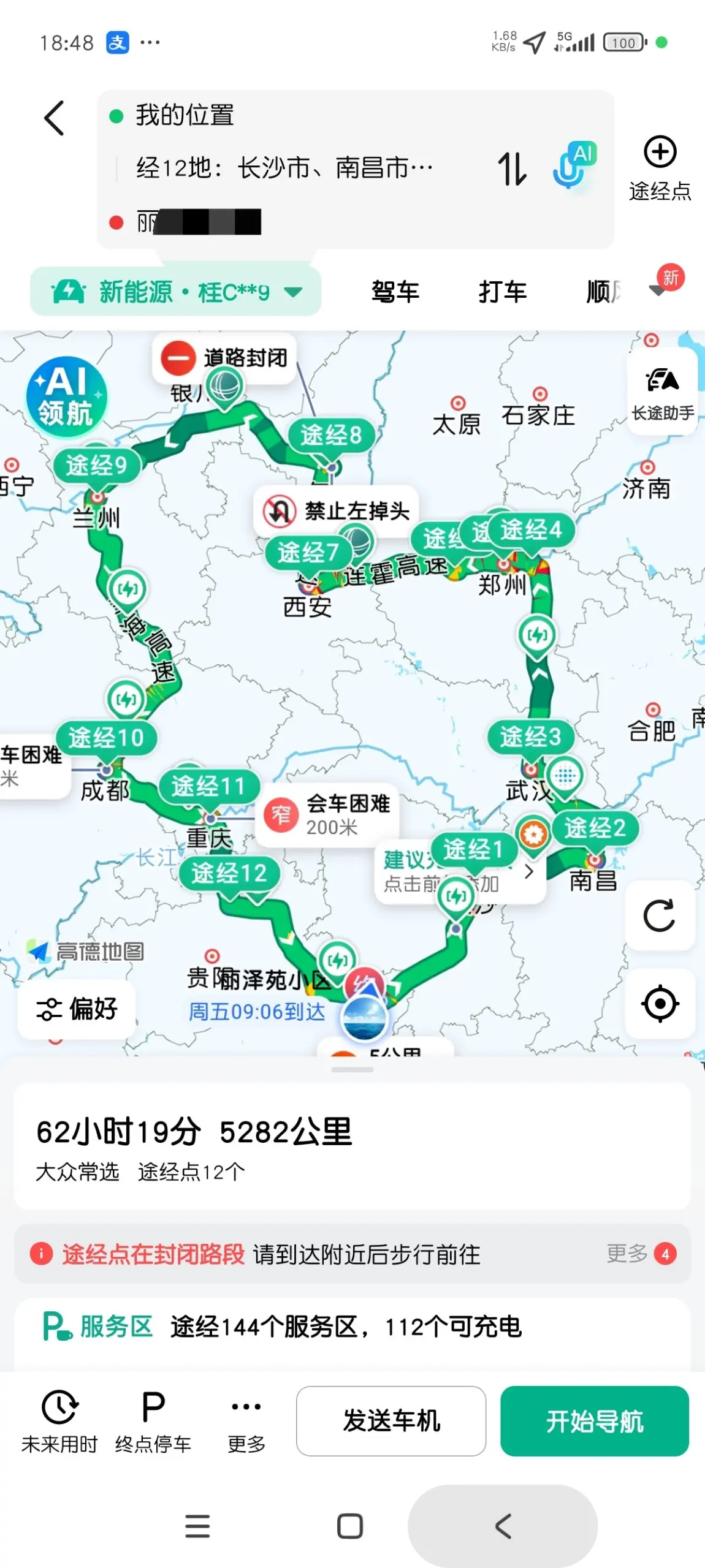Open 未来用时 future travel time
705x1568 pixels.
point(59,1422)
